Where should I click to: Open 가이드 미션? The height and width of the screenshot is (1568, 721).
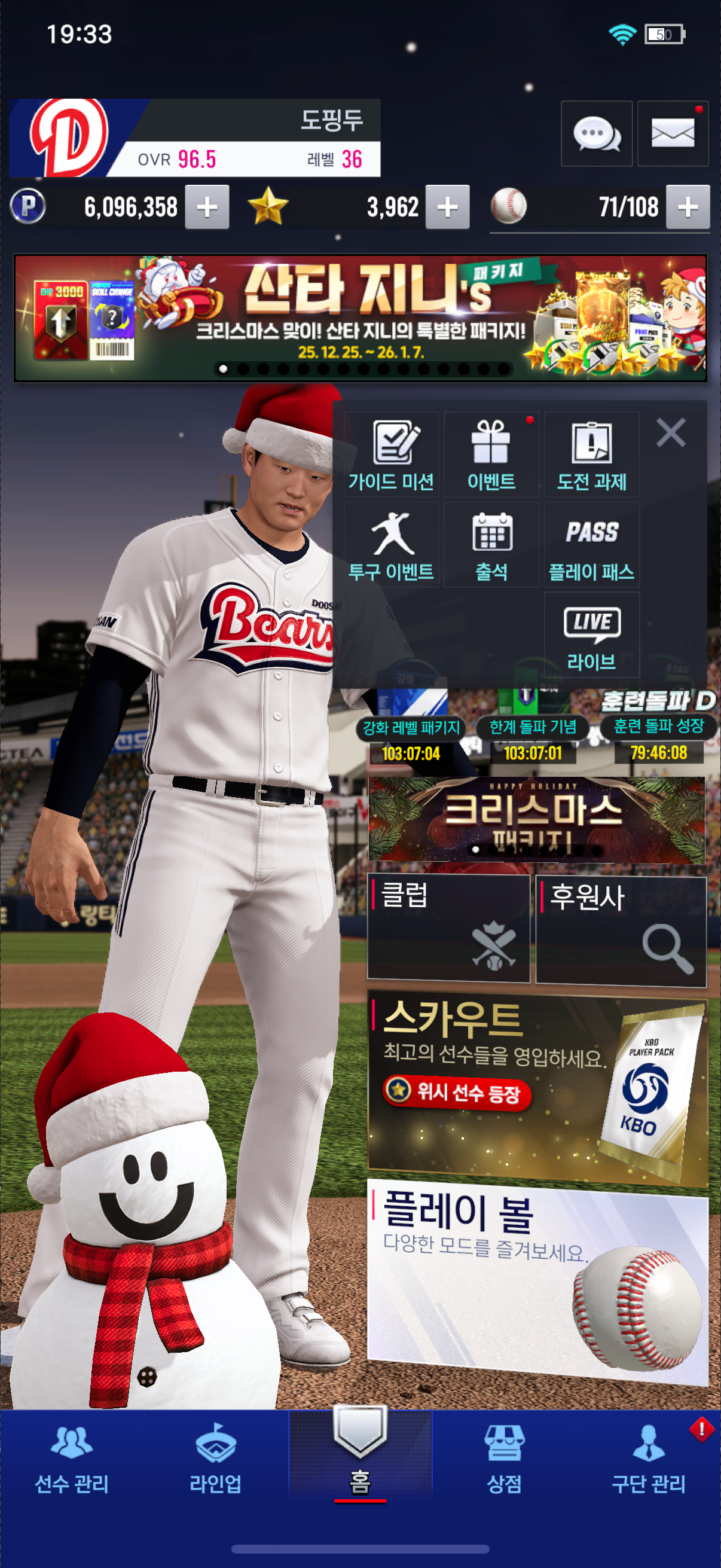391,454
